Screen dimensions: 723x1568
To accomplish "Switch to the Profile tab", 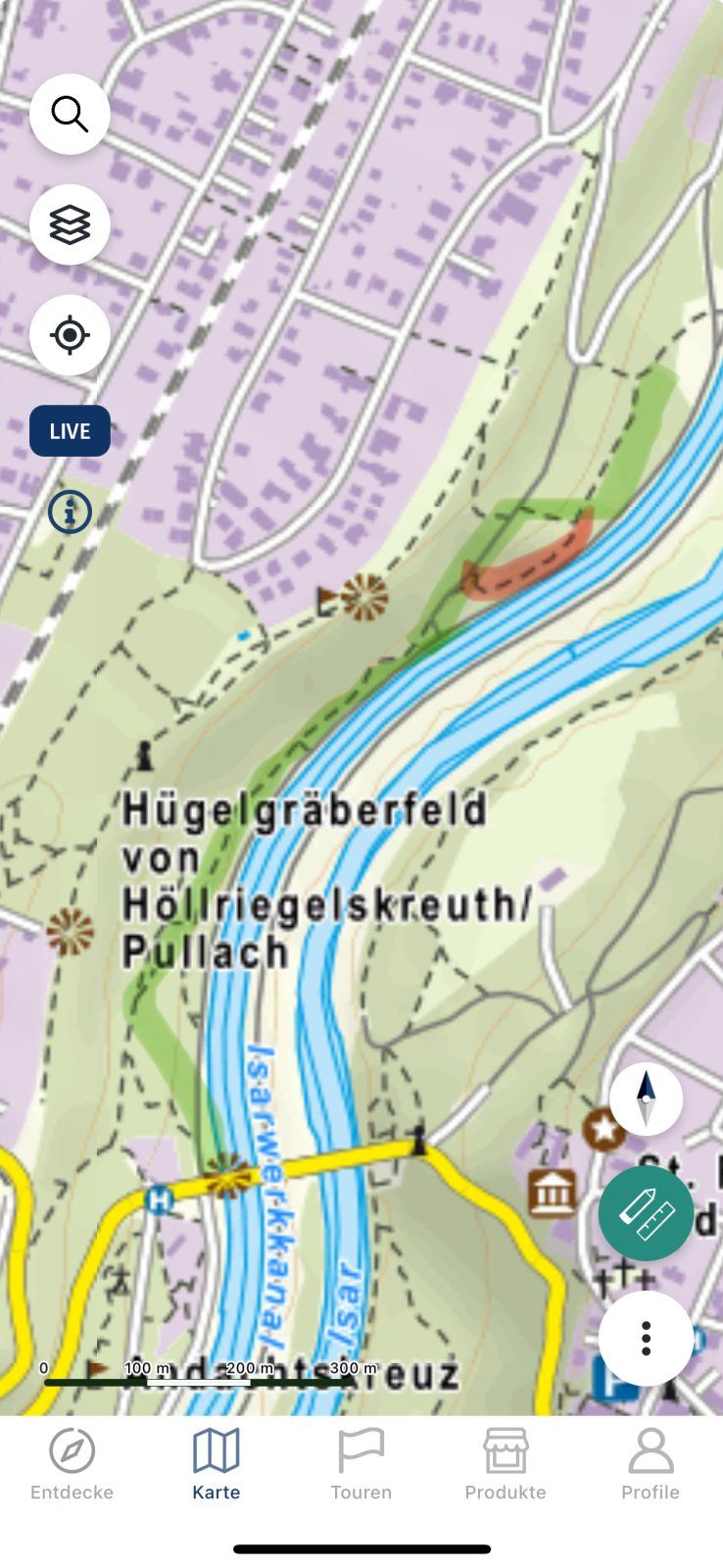I will 651,1465.
